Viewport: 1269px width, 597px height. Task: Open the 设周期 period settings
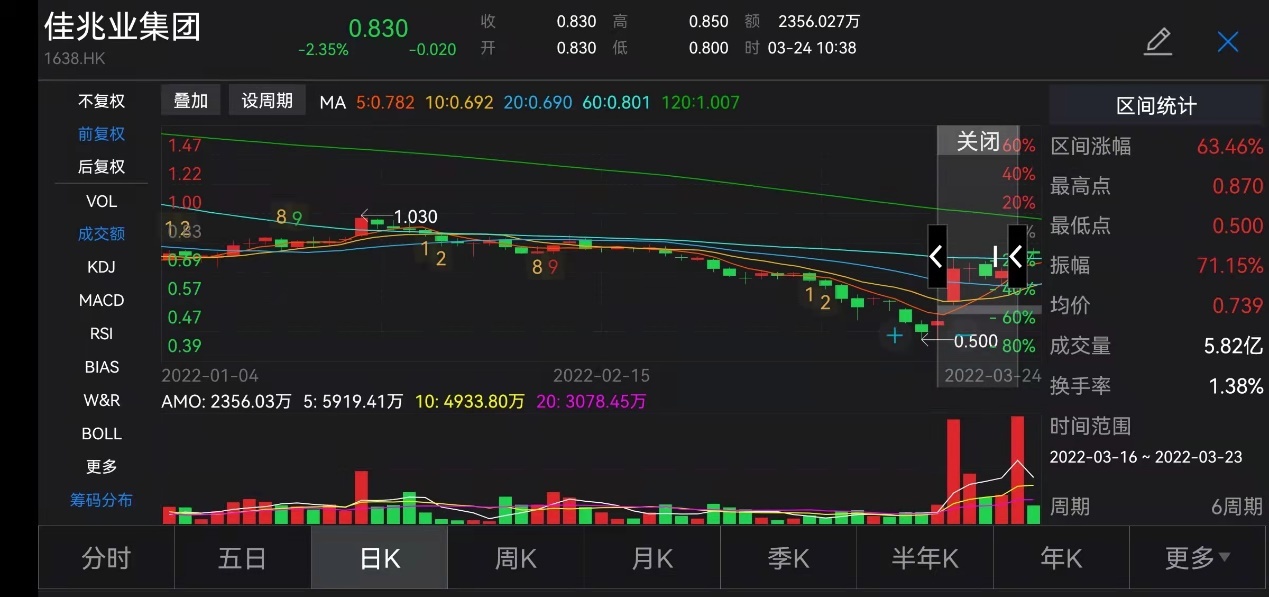click(x=267, y=101)
